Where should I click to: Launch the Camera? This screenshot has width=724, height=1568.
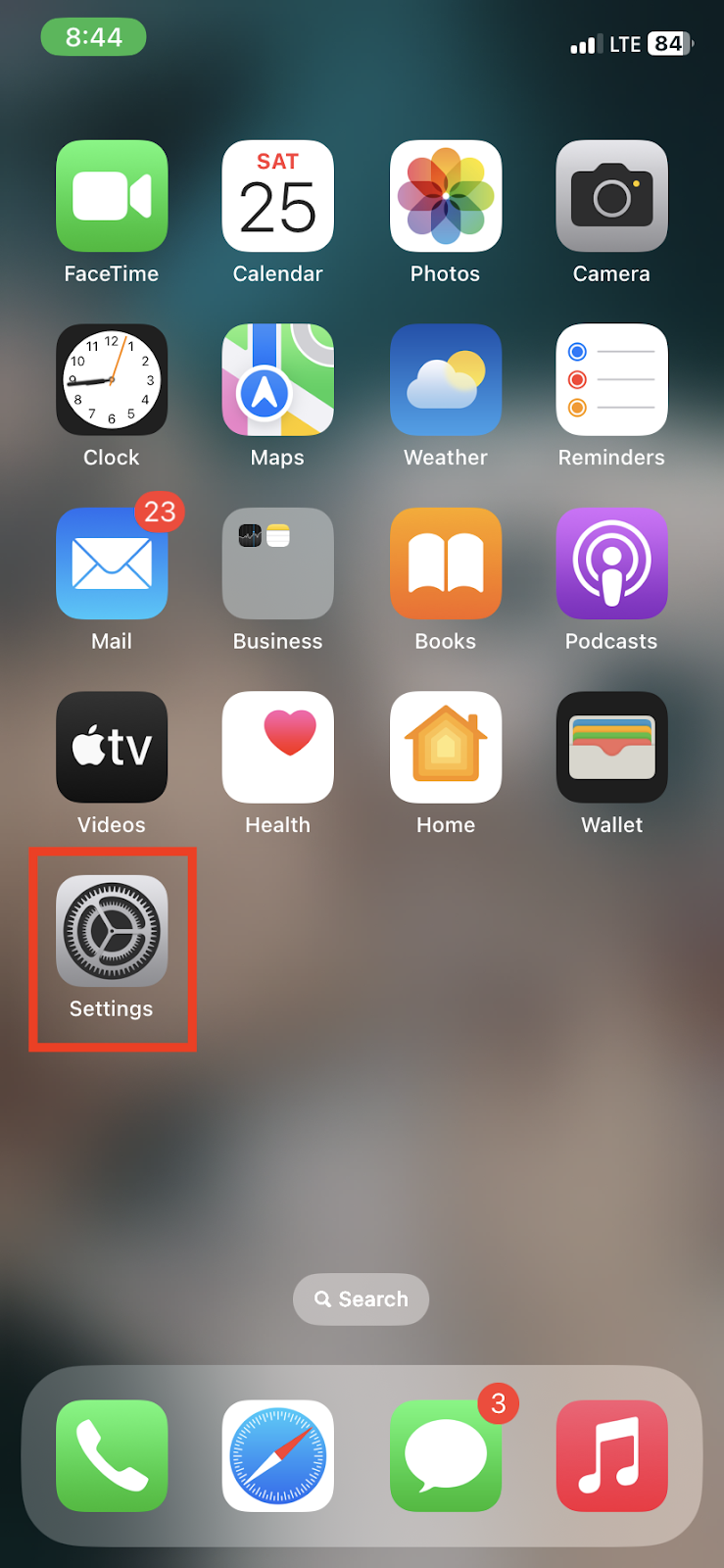pyautogui.click(x=612, y=196)
